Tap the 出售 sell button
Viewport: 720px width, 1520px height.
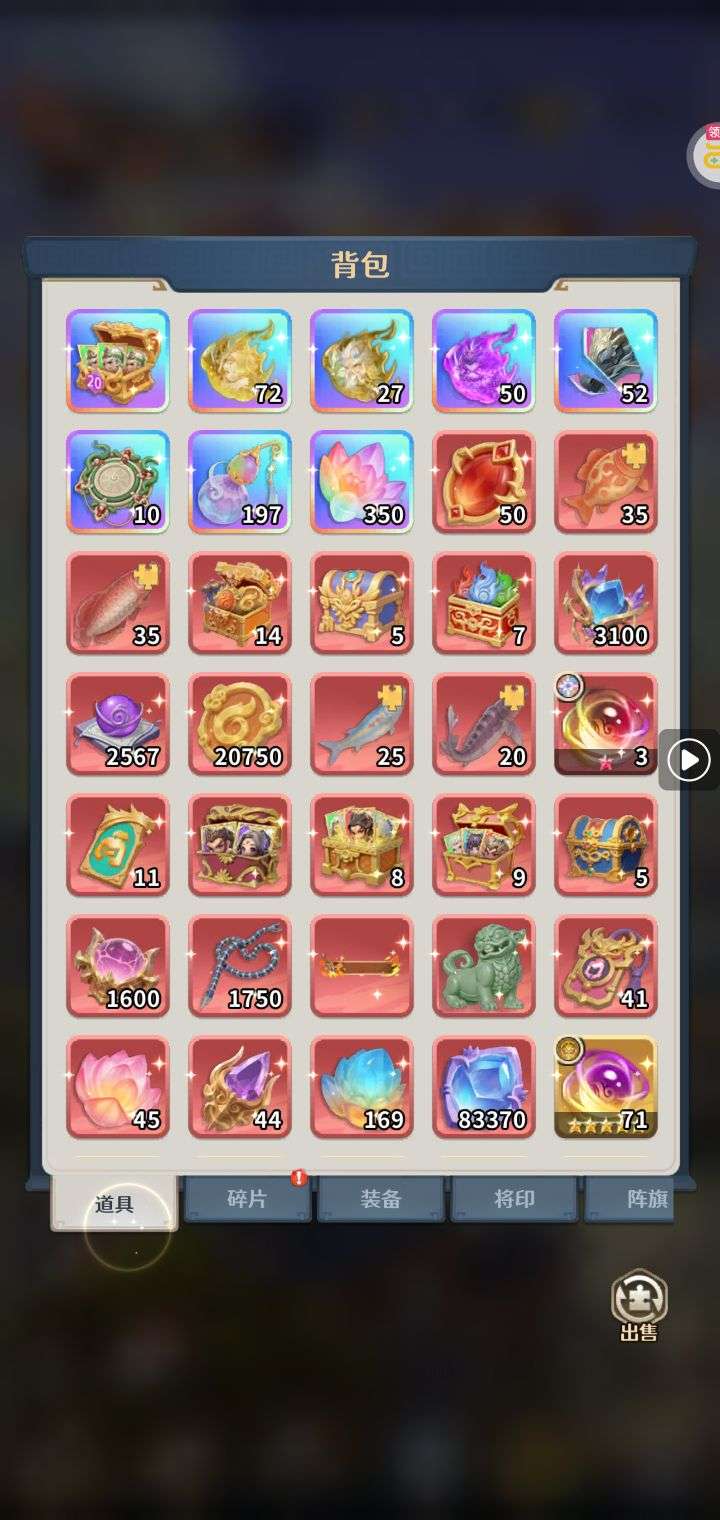click(x=639, y=1305)
